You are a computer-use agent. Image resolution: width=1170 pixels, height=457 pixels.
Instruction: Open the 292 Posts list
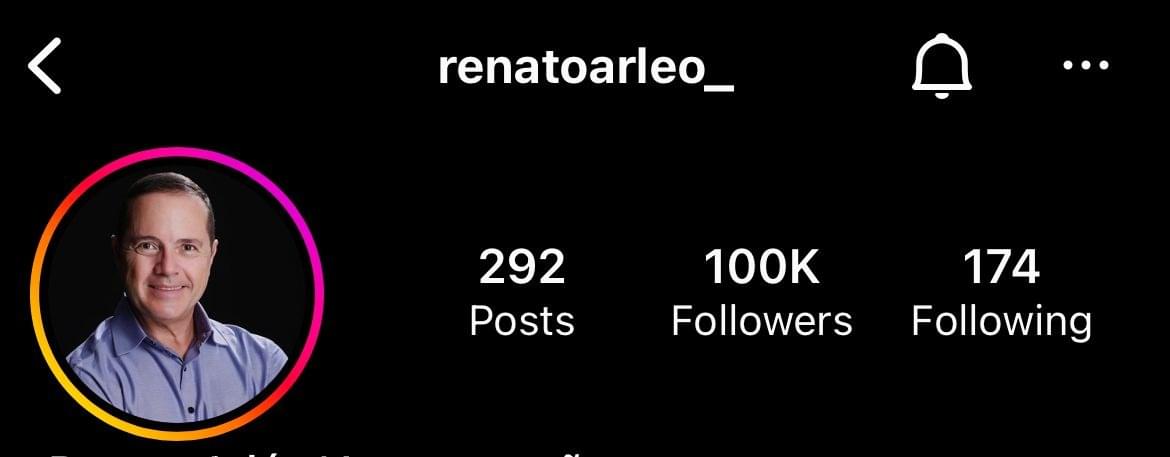522,293
